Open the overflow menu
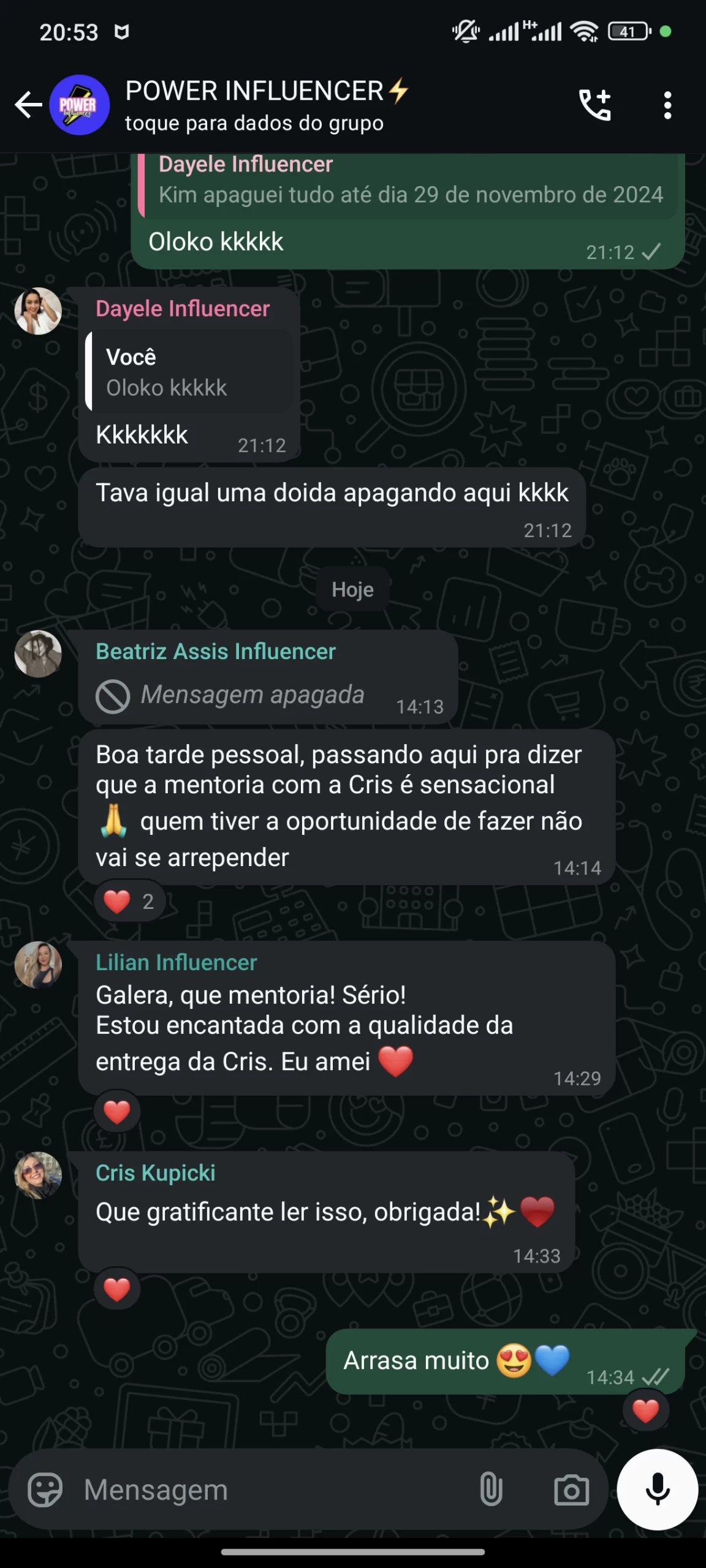Screen dimensions: 706x1568 (667, 105)
